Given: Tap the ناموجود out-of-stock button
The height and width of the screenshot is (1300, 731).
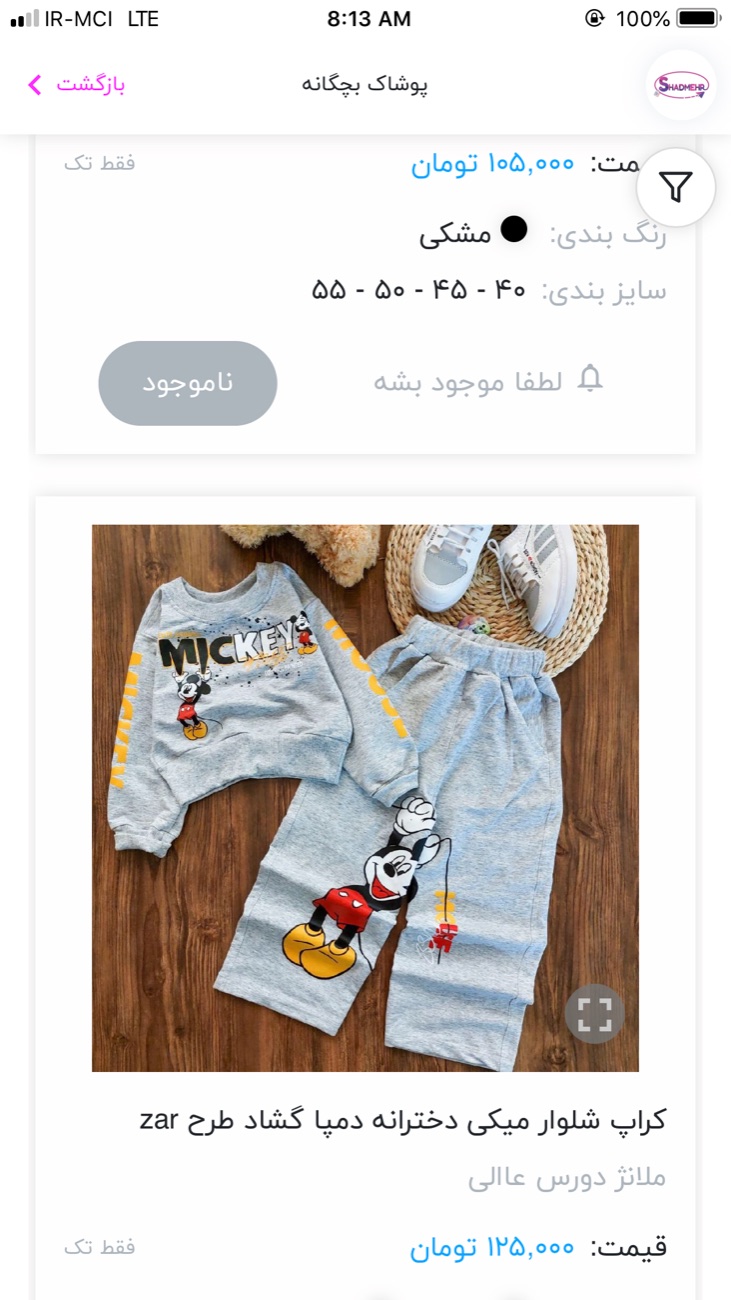Looking at the screenshot, I should [x=188, y=383].
